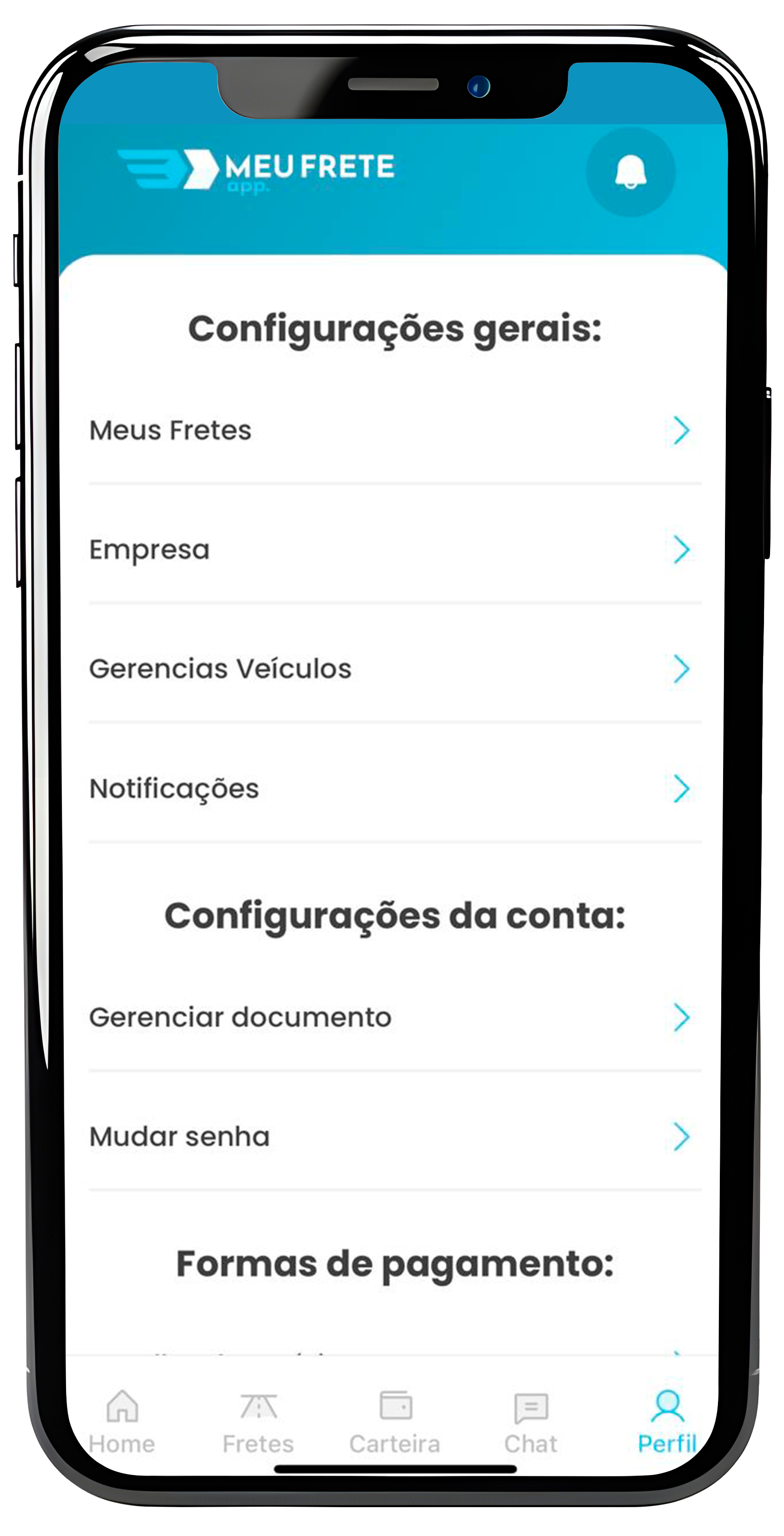Tap Gerenciar documento
Image resolution: width=784 pixels, height=1536 pixels.
pyautogui.click(x=393, y=1017)
